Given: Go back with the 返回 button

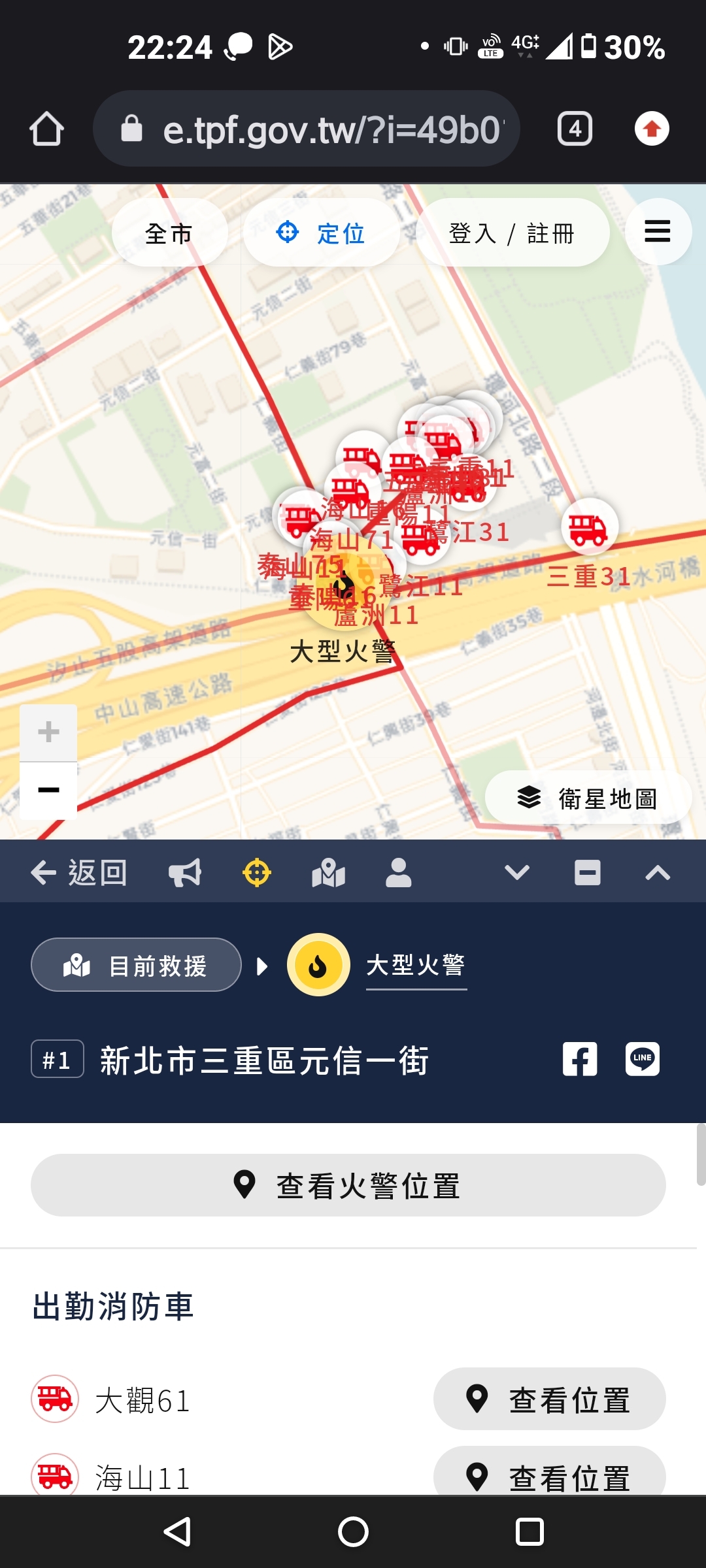Looking at the screenshot, I should tap(79, 872).
